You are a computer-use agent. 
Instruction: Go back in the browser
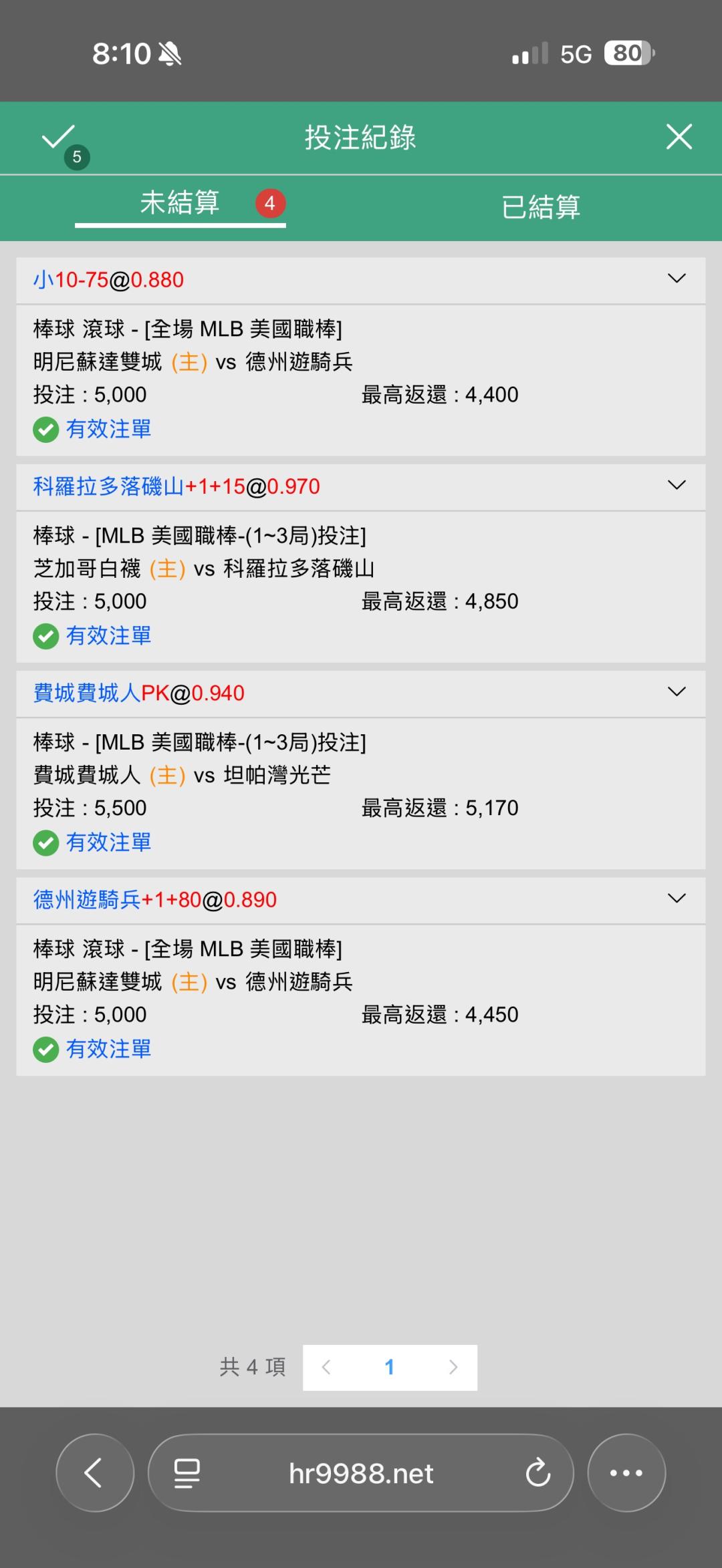[95, 1472]
